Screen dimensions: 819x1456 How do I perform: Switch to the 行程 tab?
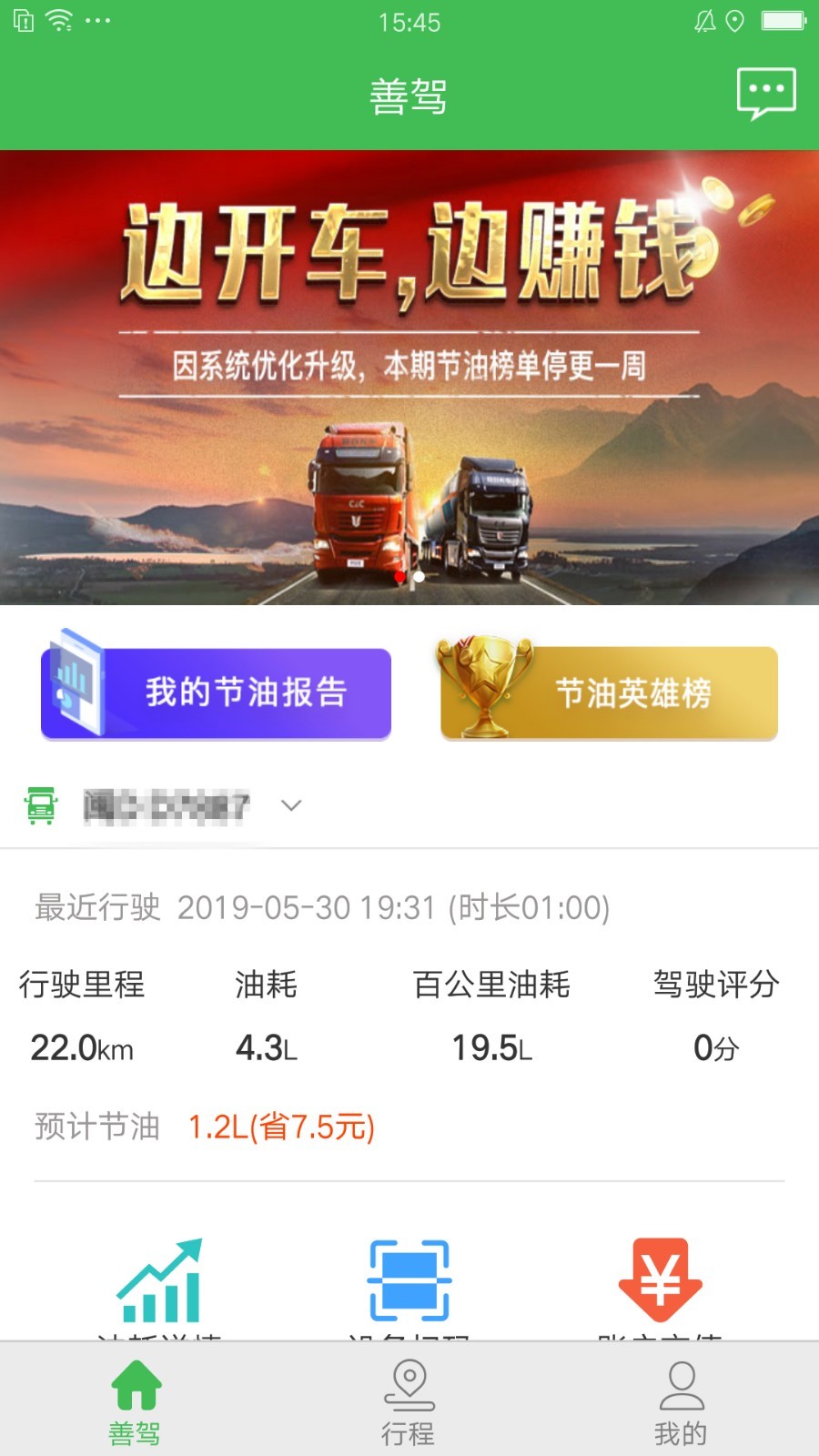[409, 1399]
